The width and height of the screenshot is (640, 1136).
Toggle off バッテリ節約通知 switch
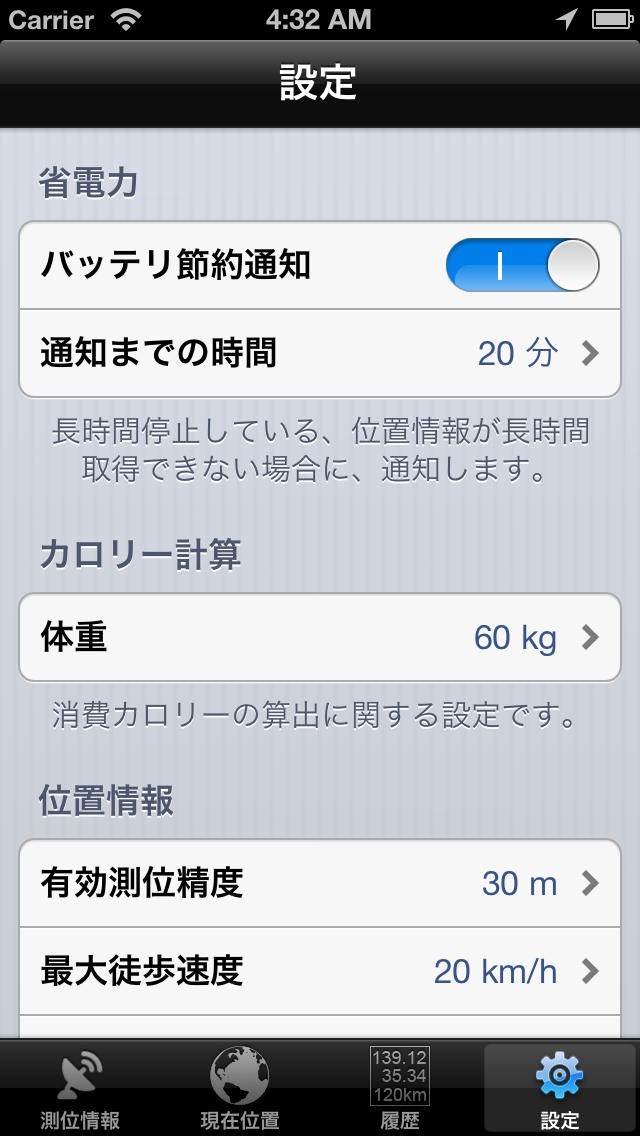click(x=522, y=265)
